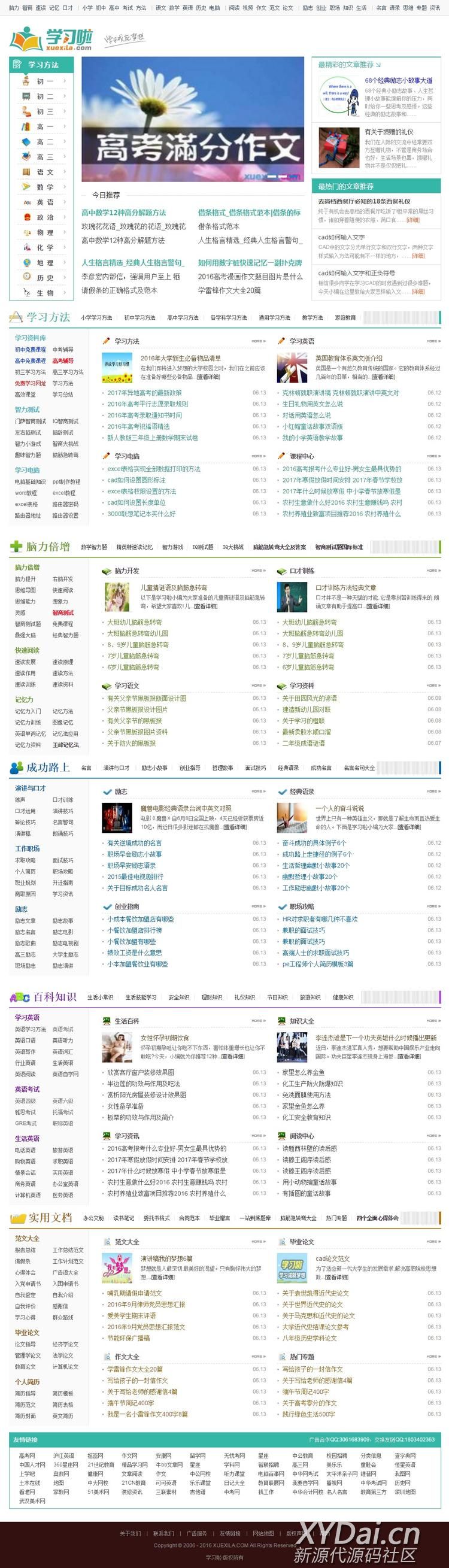Screen dimensions: 449x1568
Task: Read 2017年异地高考的最新政策
Action: pos(144,393)
